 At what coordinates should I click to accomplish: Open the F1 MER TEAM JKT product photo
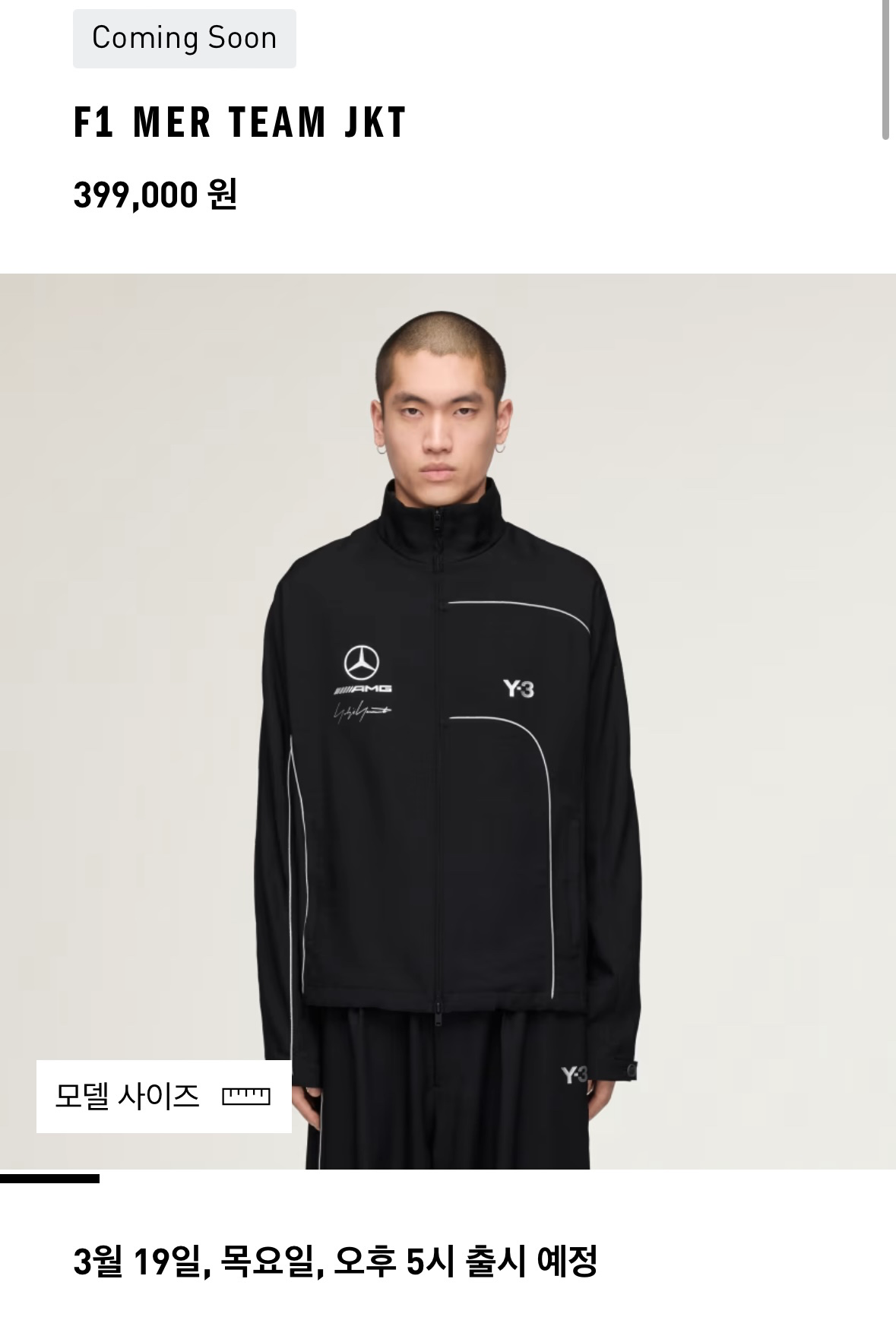448,720
